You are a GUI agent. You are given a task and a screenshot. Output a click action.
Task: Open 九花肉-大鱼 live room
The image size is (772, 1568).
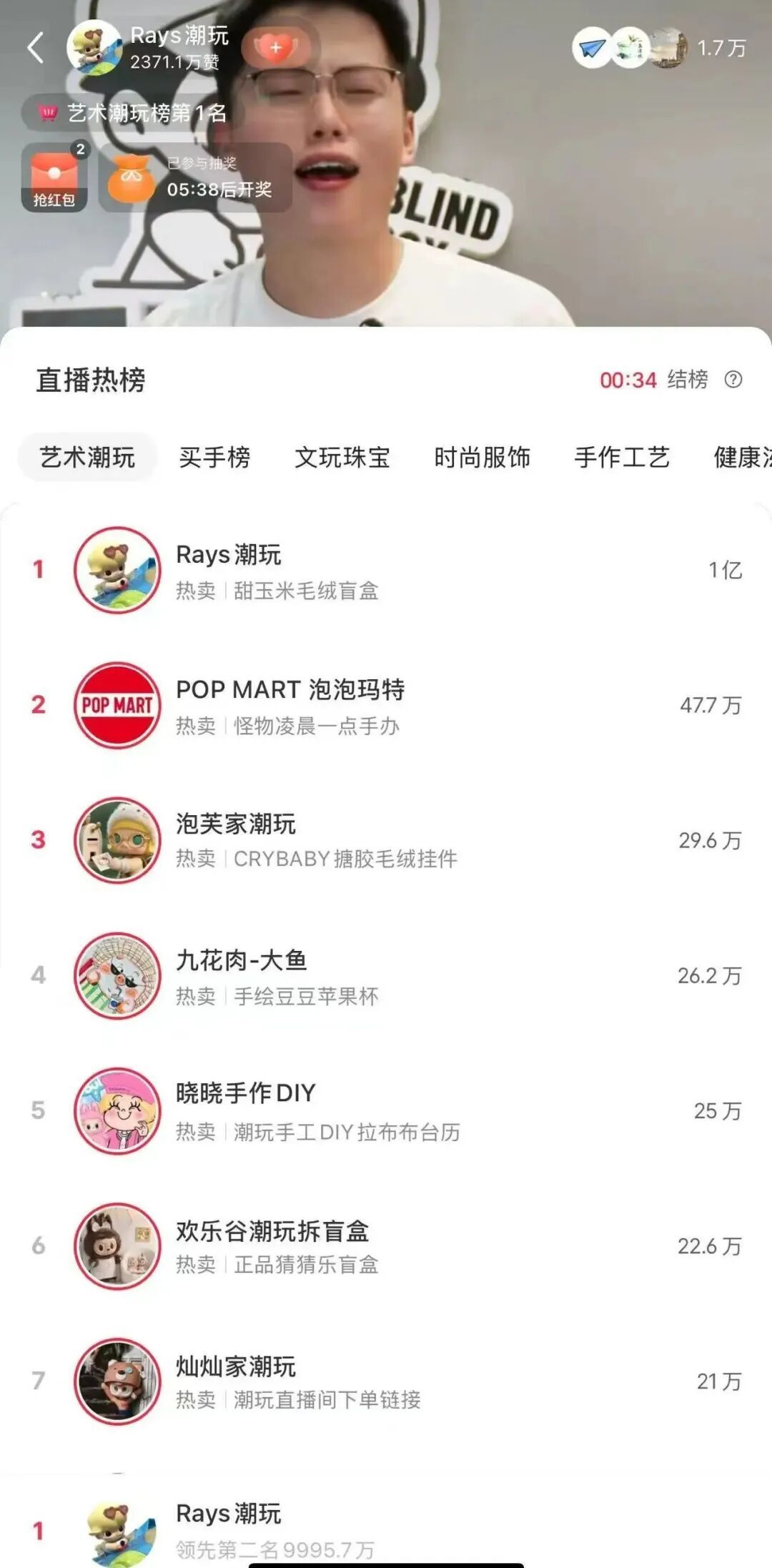[x=386, y=975]
